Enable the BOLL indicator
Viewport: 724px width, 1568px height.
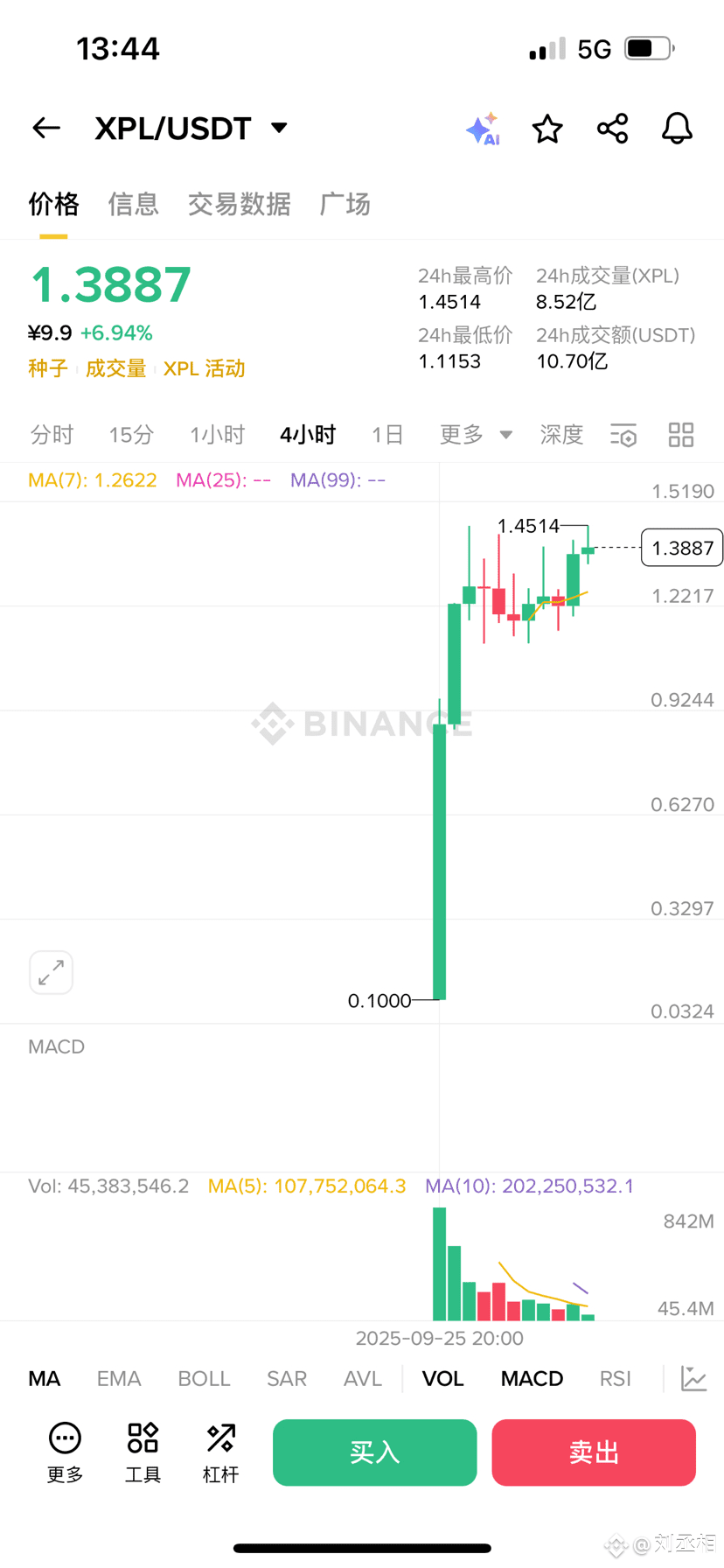click(204, 1379)
